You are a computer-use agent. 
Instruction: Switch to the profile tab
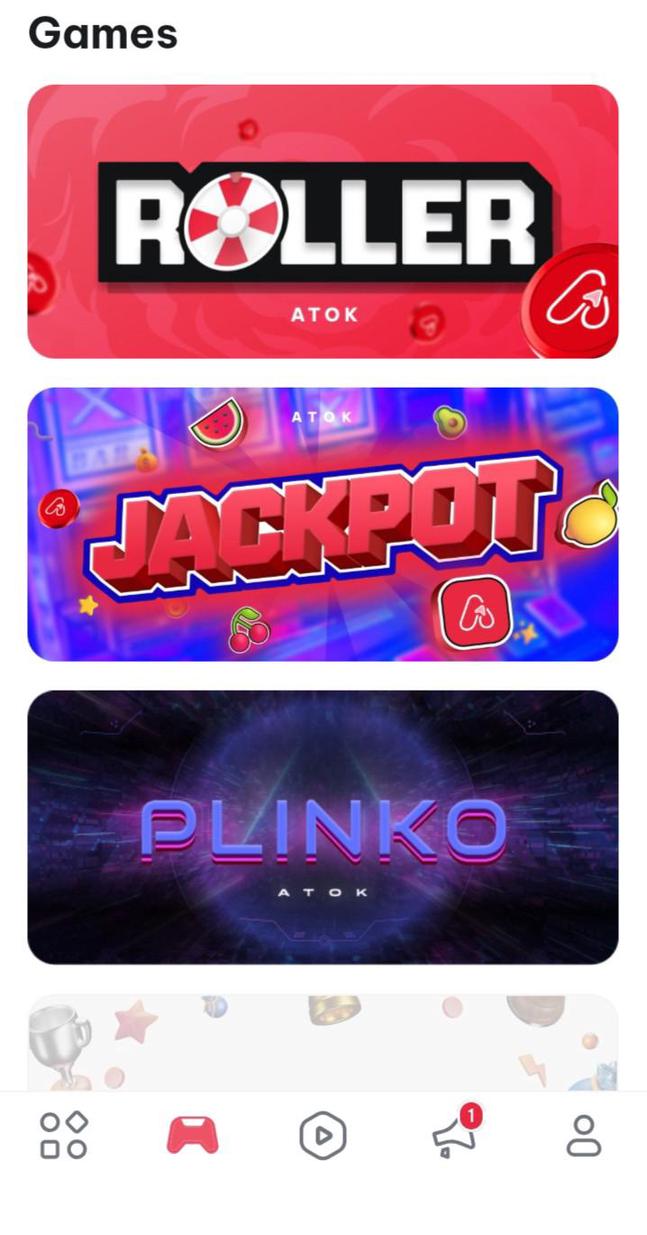coord(583,1136)
